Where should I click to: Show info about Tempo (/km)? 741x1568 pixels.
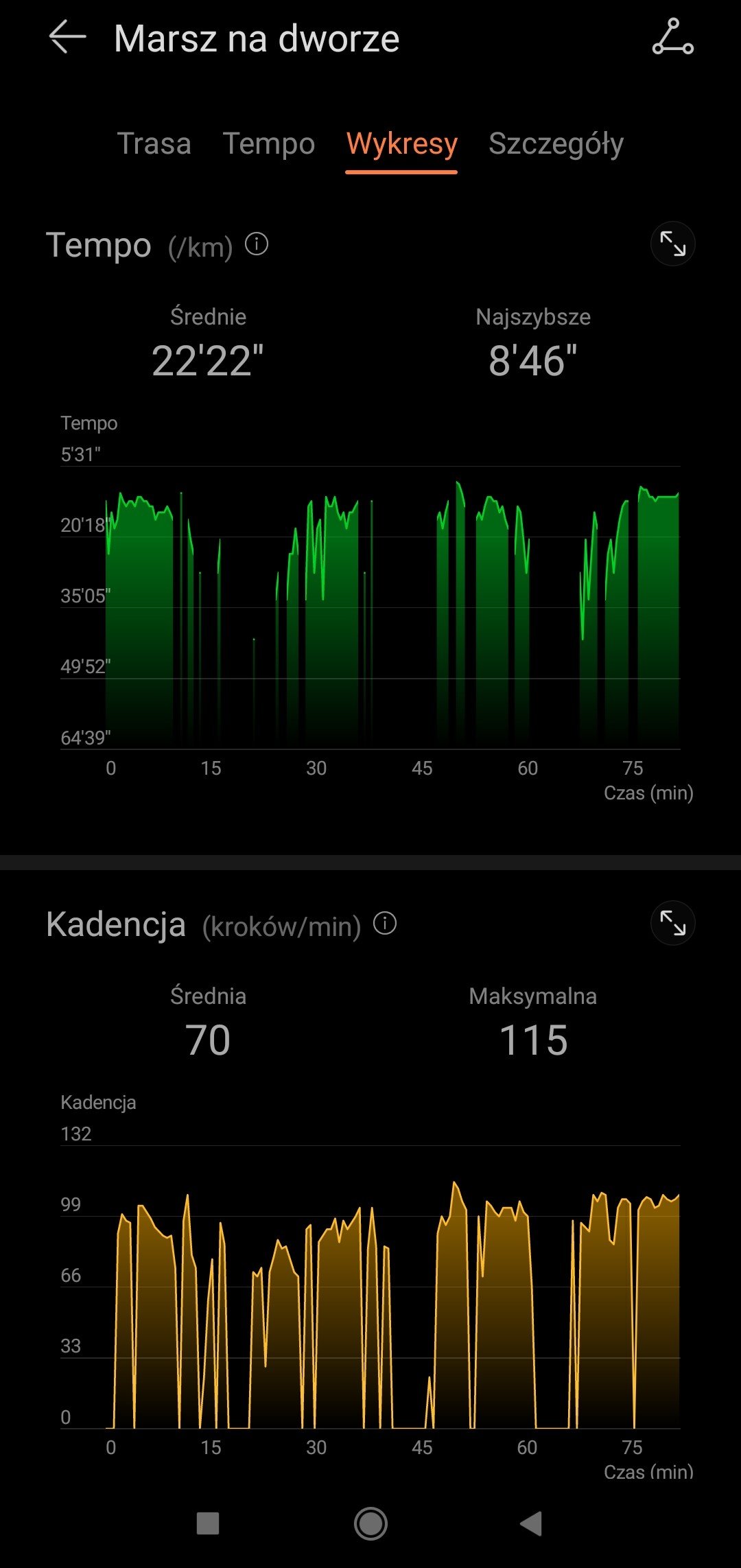pyautogui.click(x=257, y=244)
